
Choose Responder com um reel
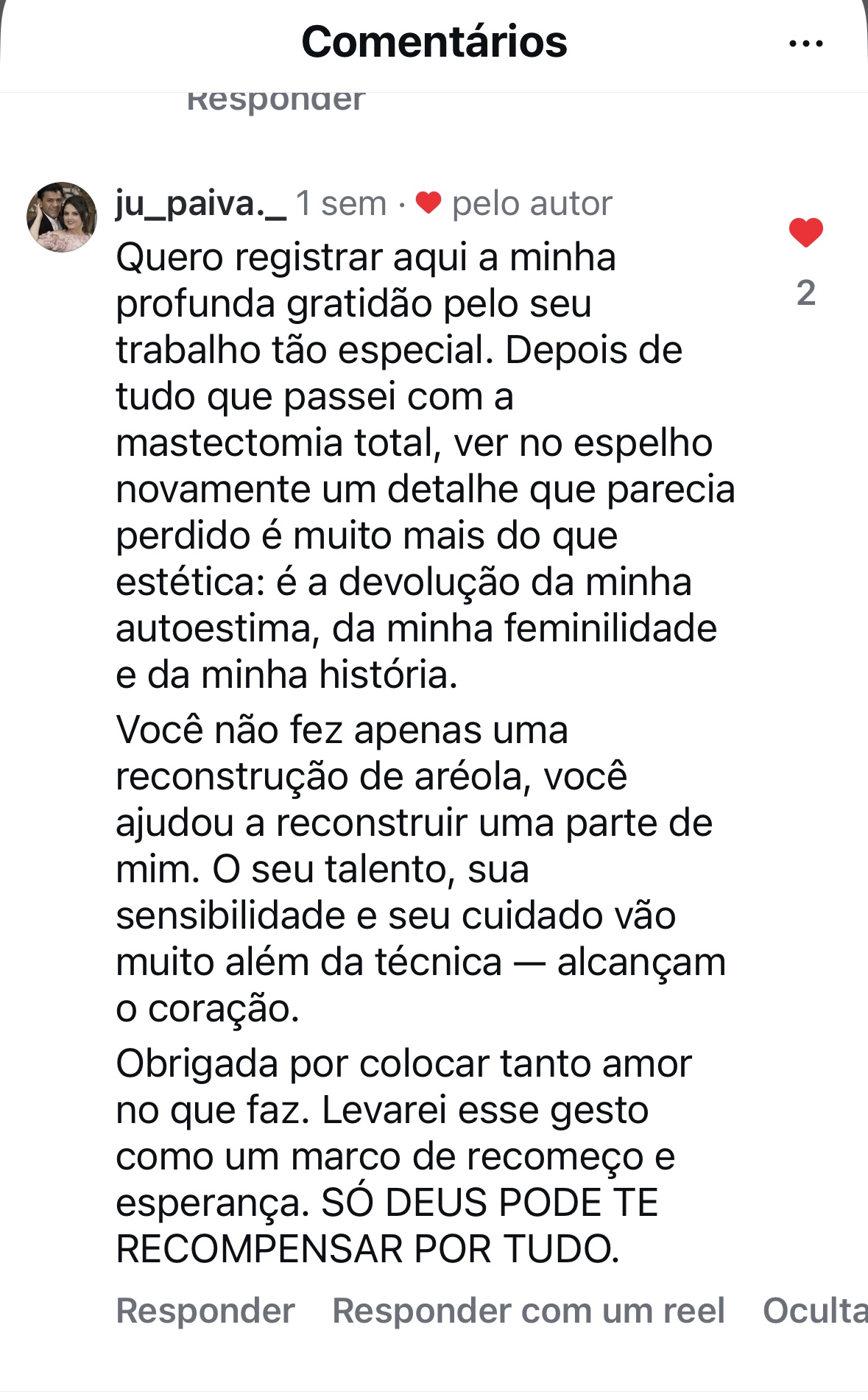pyautogui.click(x=529, y=1311)
